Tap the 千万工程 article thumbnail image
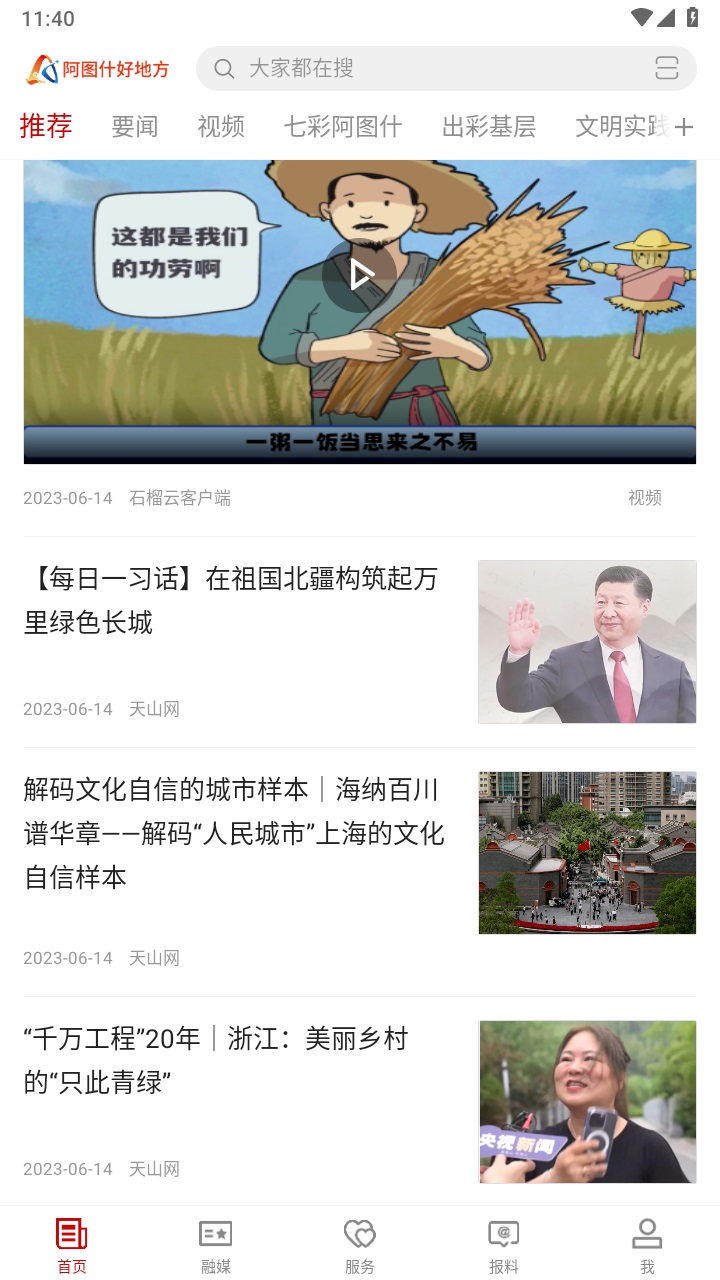This screenshot has width=720, height=1280. pos(587,1101)
